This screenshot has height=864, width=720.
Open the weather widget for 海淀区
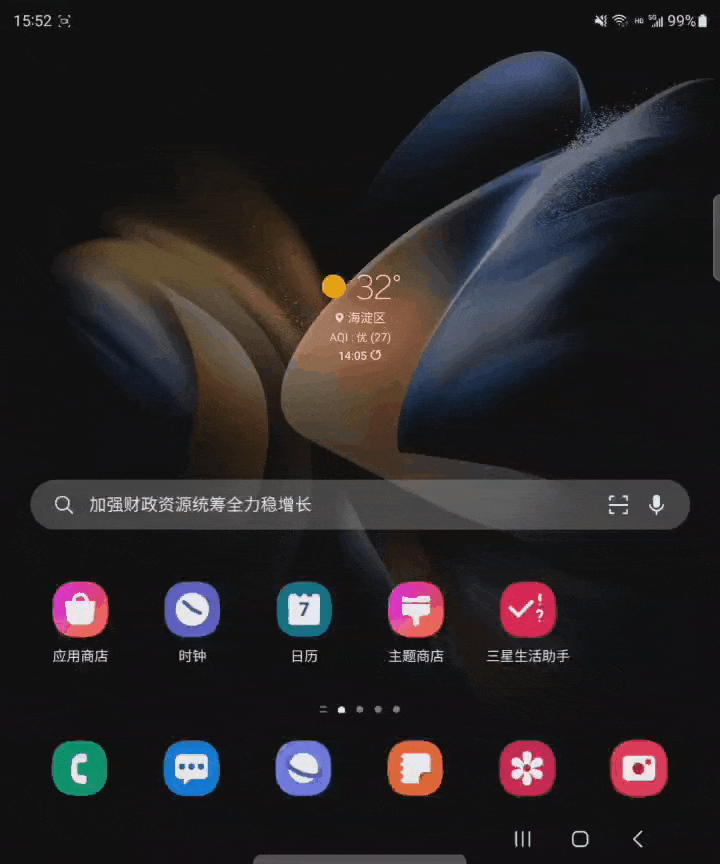pos(361,300)
